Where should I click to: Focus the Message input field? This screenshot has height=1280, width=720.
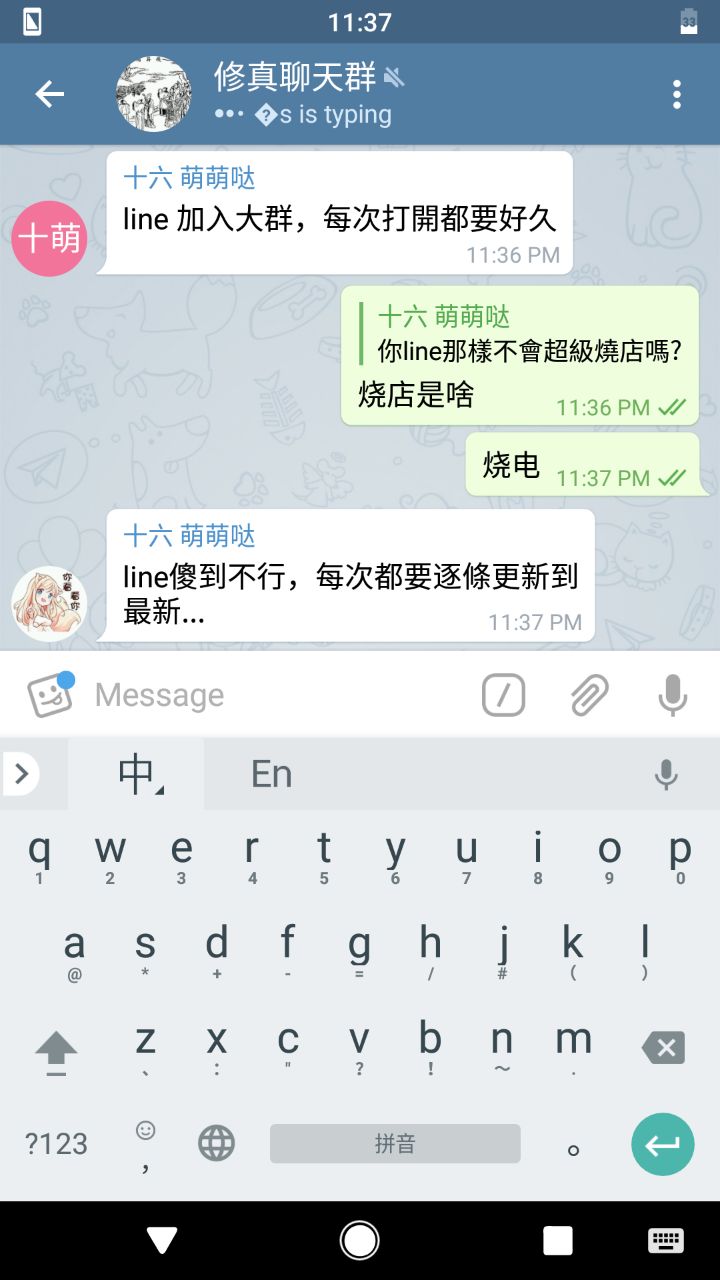270,695
